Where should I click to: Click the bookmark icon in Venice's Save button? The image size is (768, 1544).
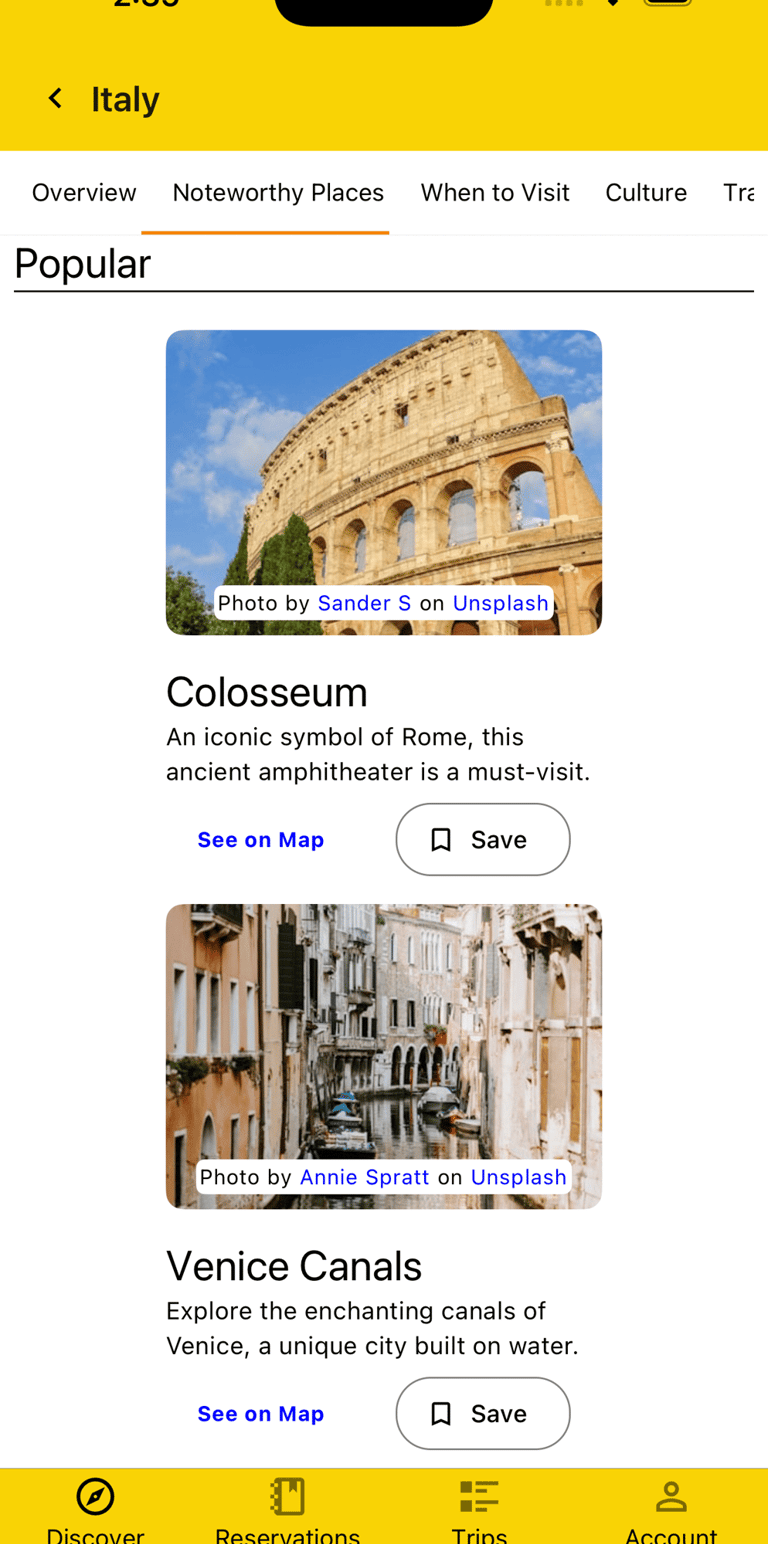pyautogui.click(x=442, y=1413)
